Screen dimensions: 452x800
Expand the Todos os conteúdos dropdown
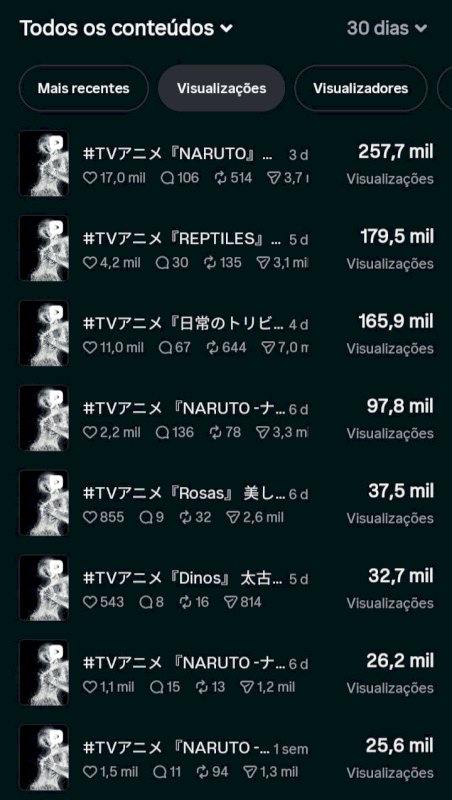(126, 29)
